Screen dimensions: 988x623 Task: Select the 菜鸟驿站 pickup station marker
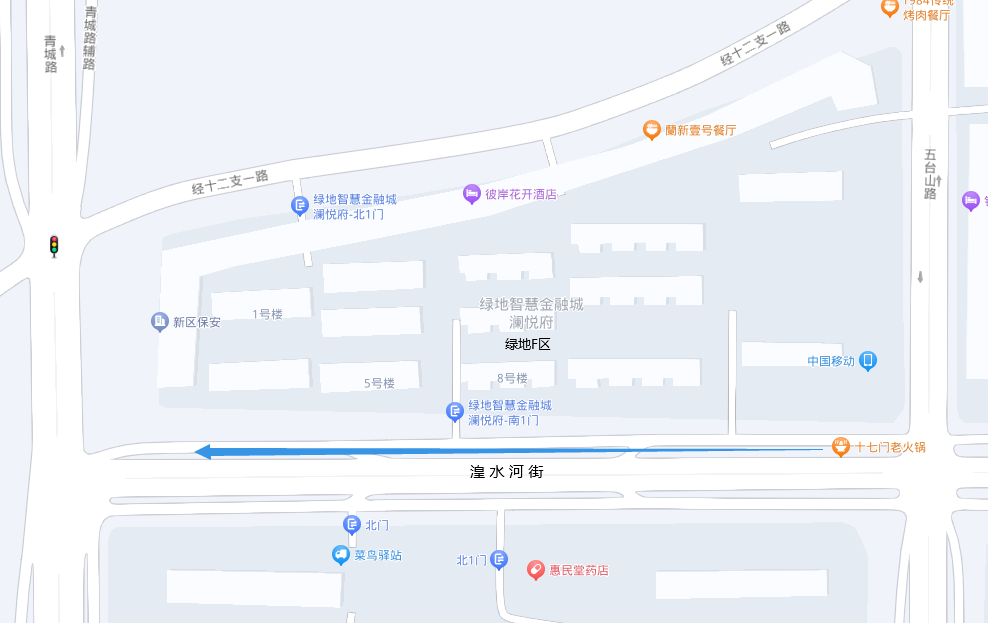(341, 555)
